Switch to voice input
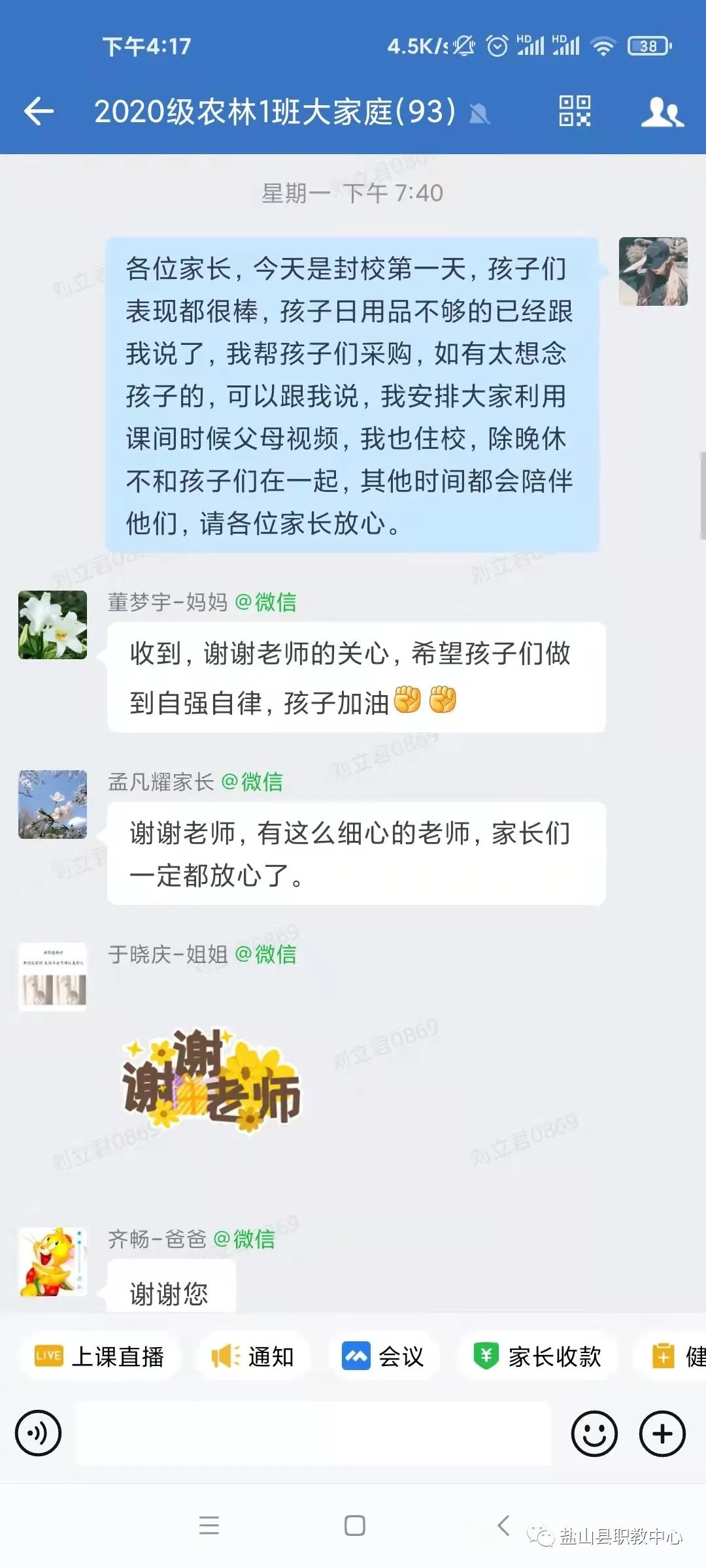Viewport: 706px width, 1568px height. 38,1433
